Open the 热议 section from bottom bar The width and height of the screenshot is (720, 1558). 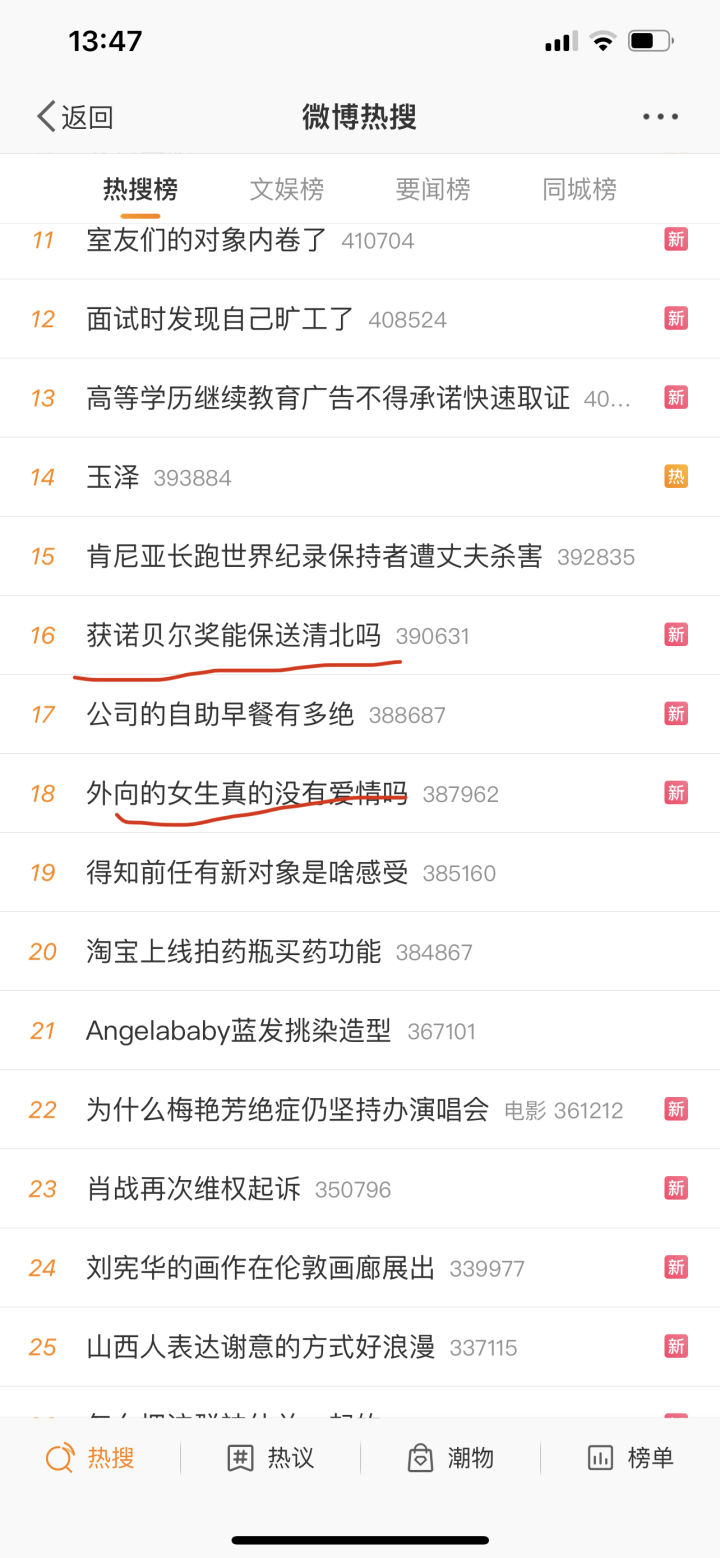tap(270, 1458)
